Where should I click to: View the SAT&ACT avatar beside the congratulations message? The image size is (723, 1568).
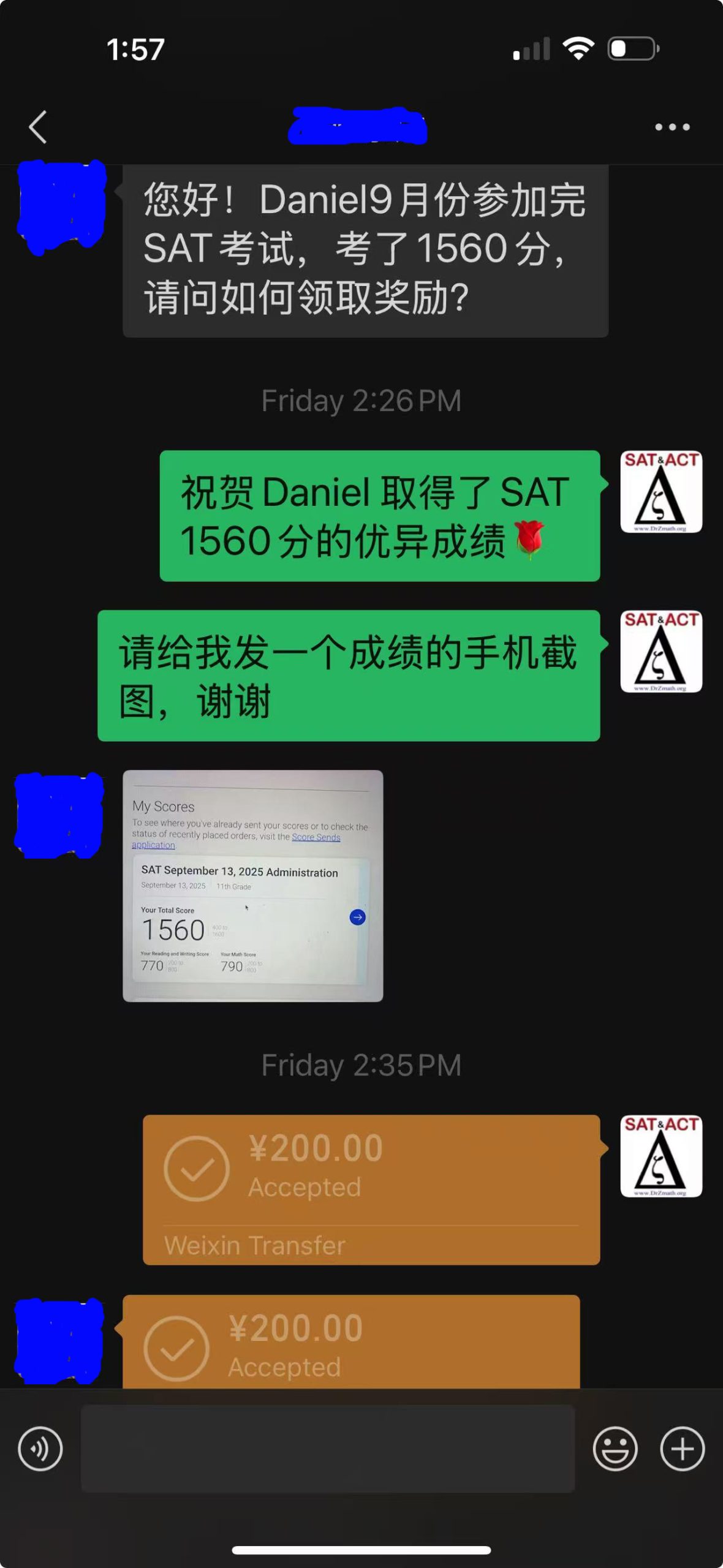(x=661, y=492)
